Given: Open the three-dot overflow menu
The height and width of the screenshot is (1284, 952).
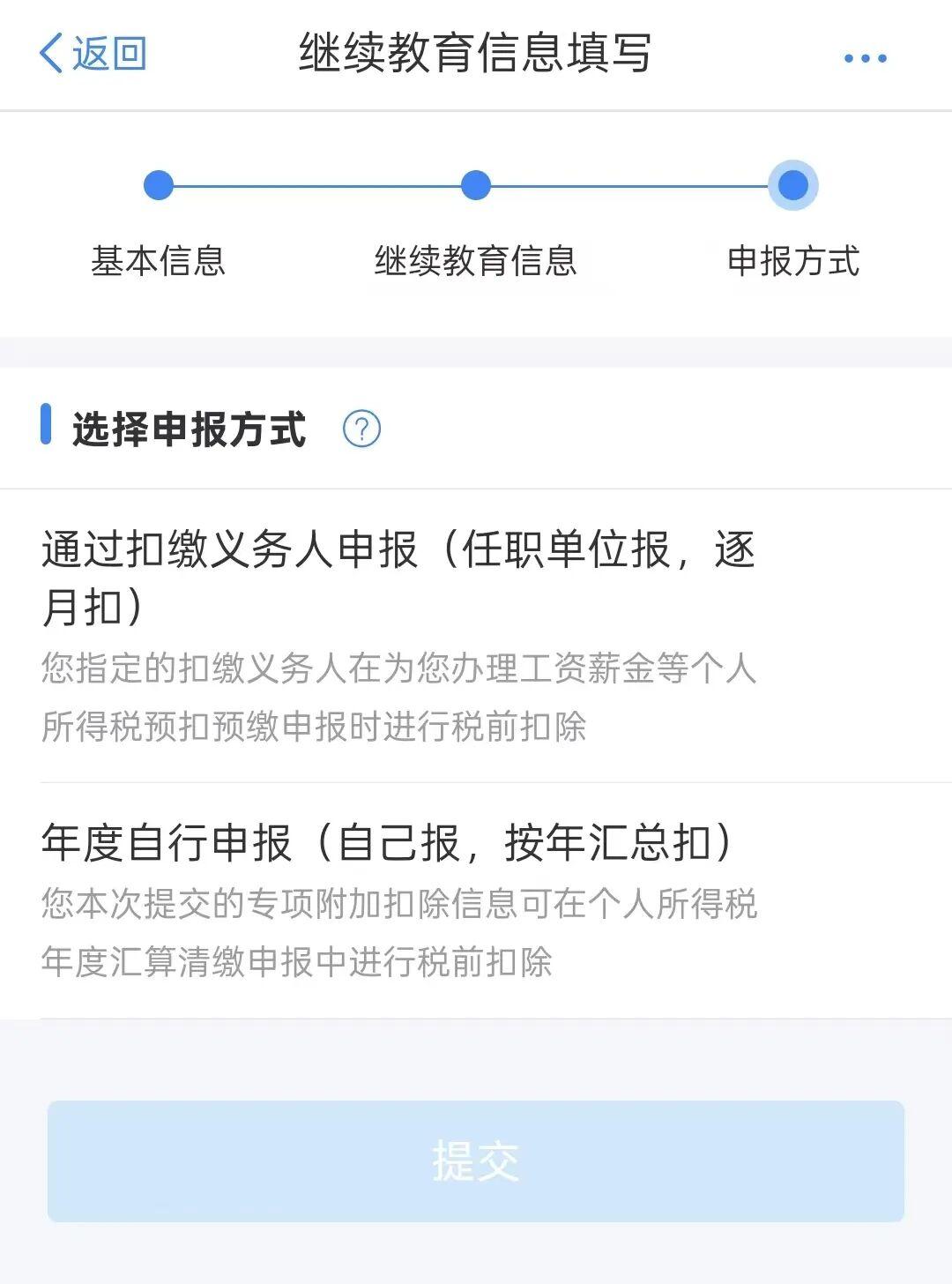Looking at the screenshot, I should [865, 58].
